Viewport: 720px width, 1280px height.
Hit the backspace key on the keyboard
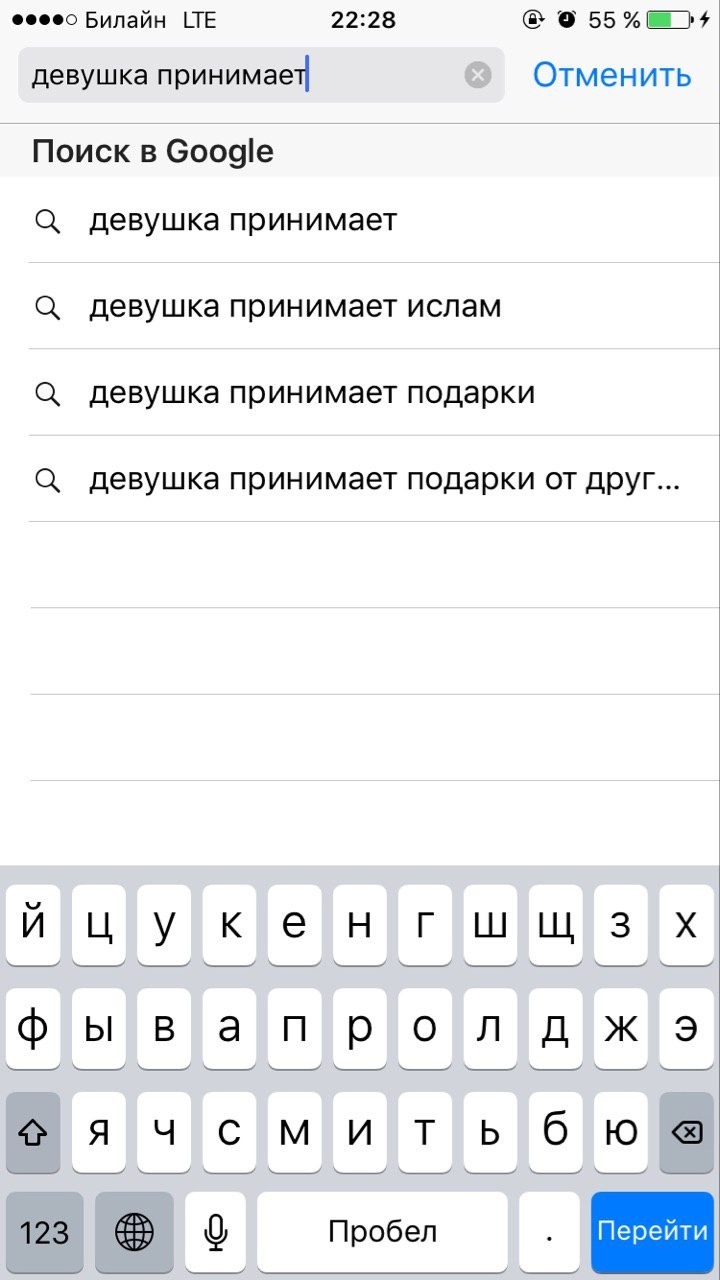(x=686, y=1132)
